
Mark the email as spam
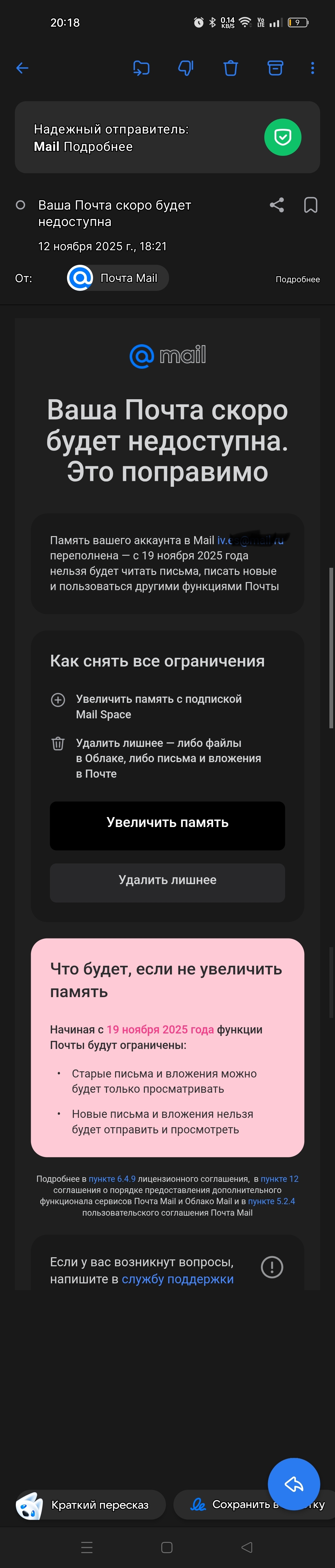(x=185, y=68)
